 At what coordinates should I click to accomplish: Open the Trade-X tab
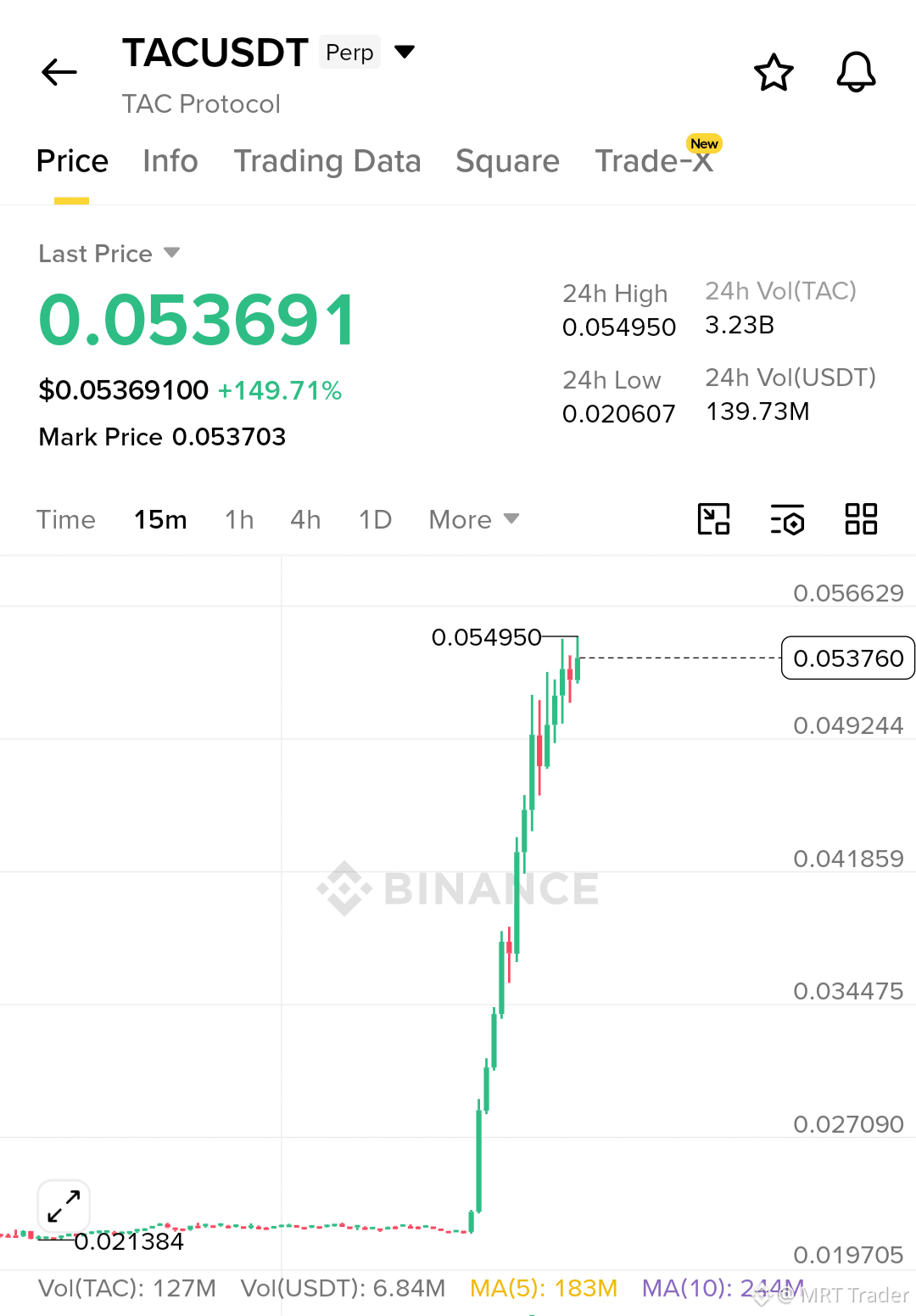point(654,161)
